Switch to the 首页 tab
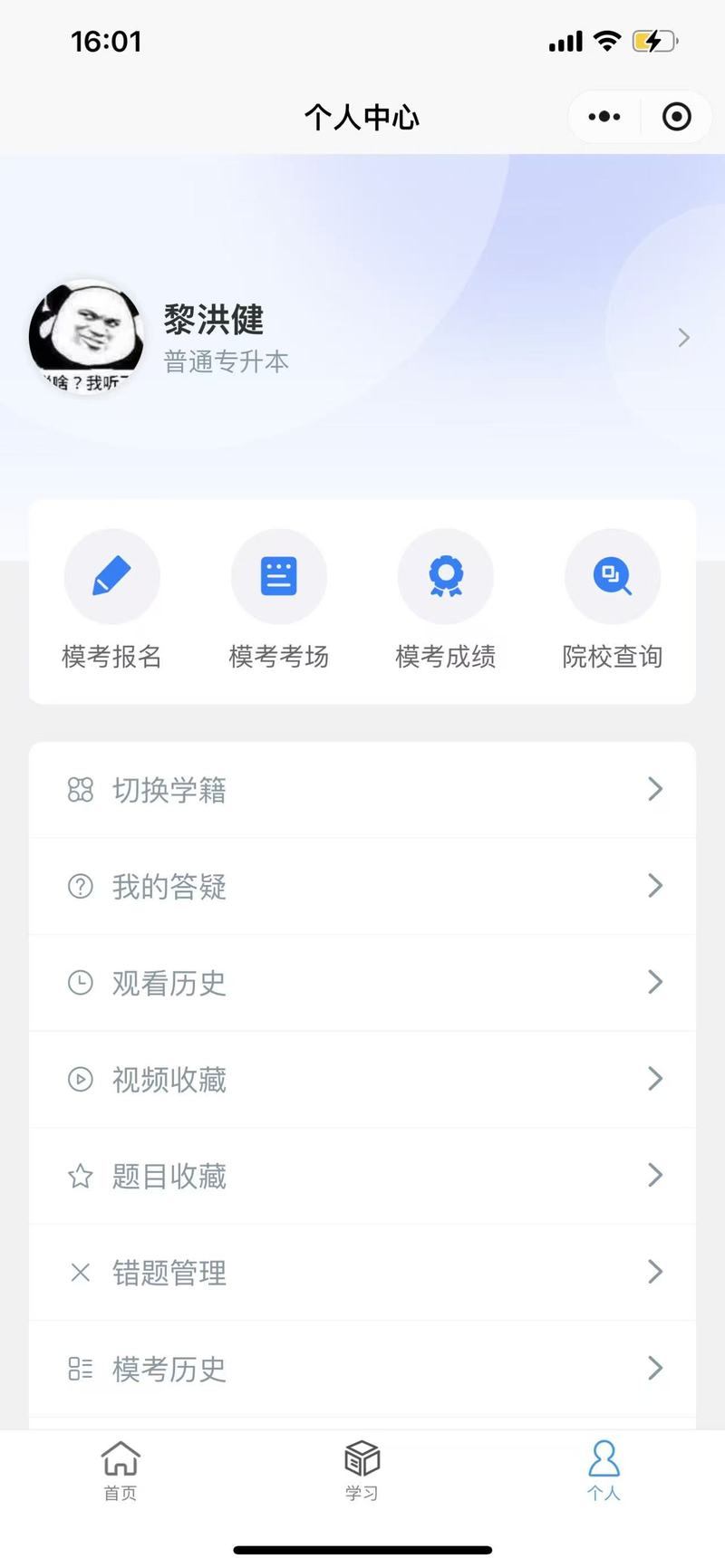This screenshot has width=725, height=1568. 121,1471
